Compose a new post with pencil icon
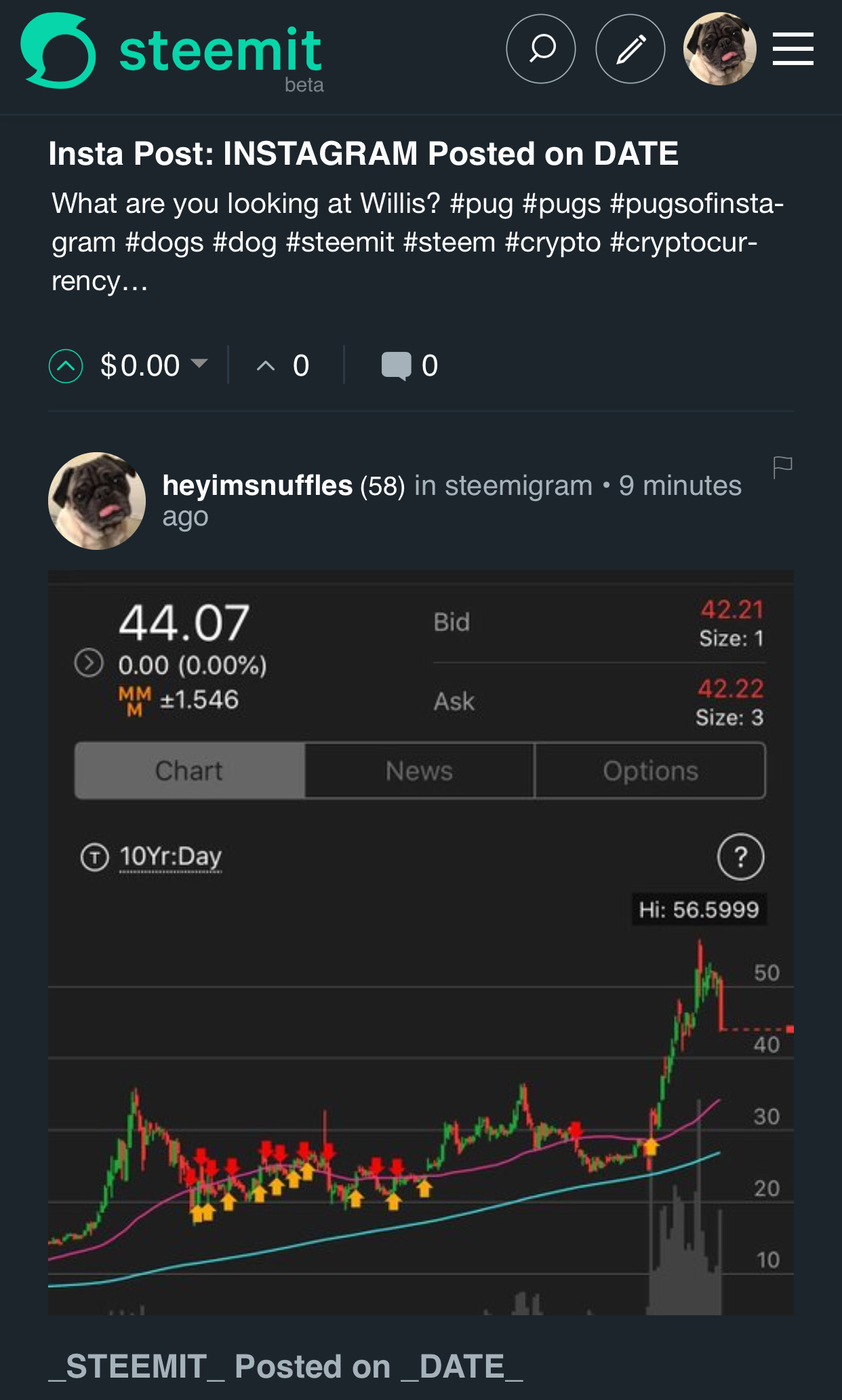842x1400 pixels. coord(630,49)
